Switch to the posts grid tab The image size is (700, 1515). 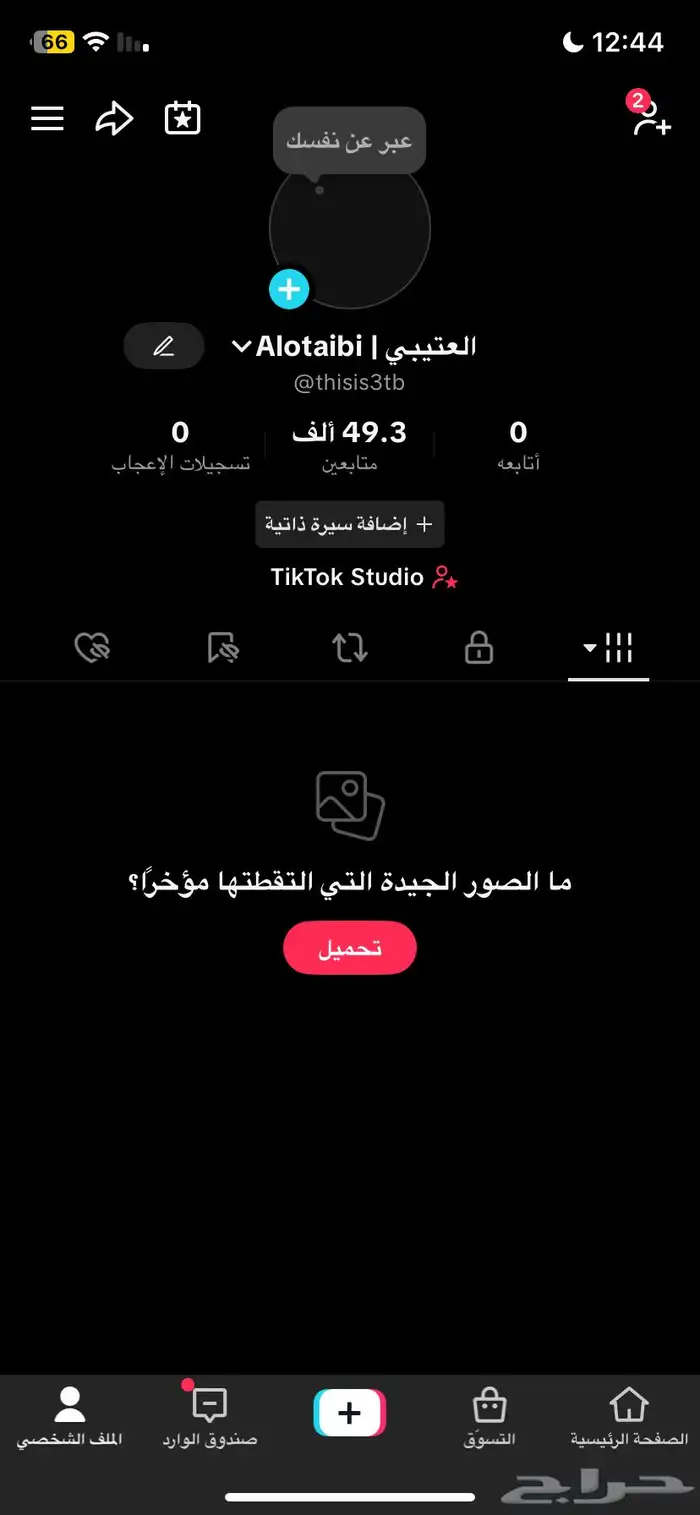(609, 648)
